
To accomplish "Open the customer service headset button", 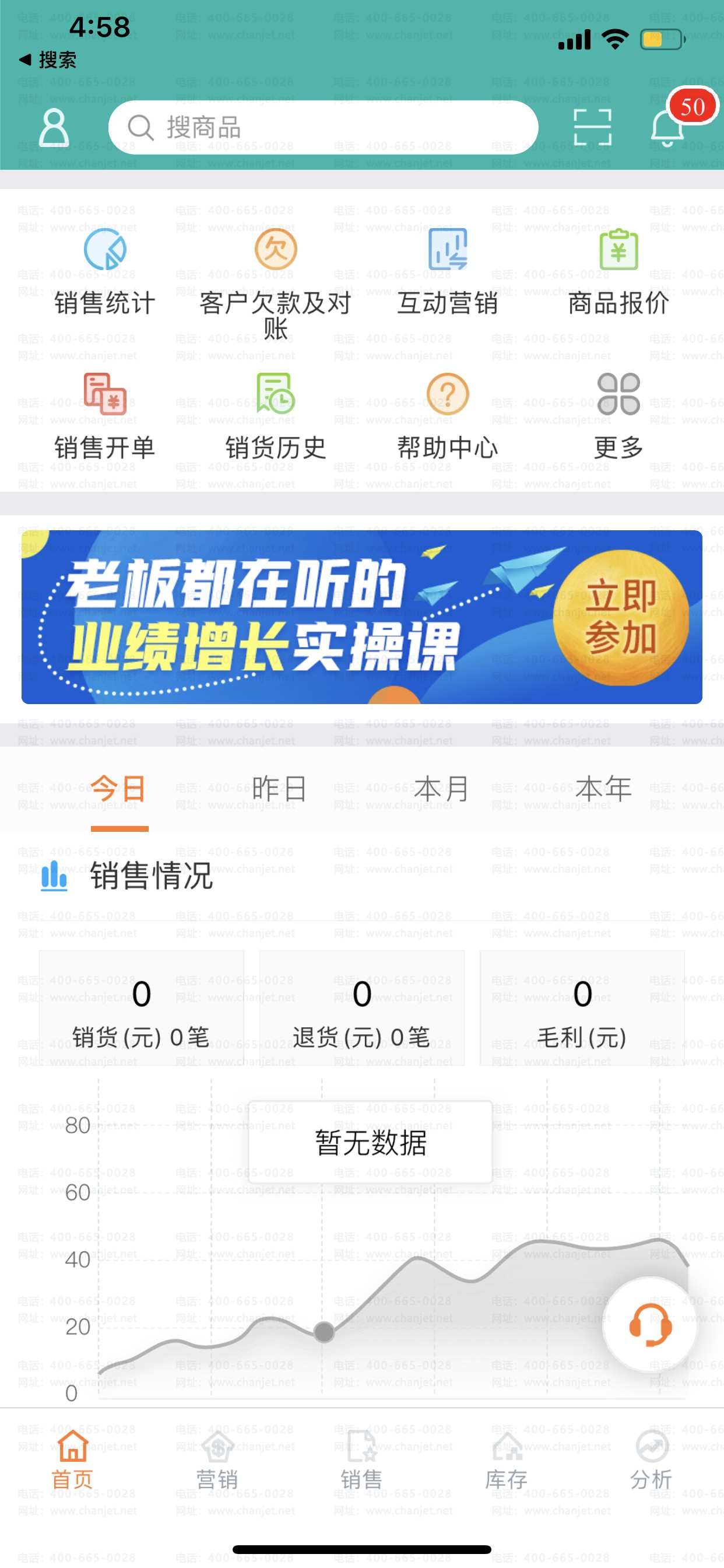I will click(649, 1325).
